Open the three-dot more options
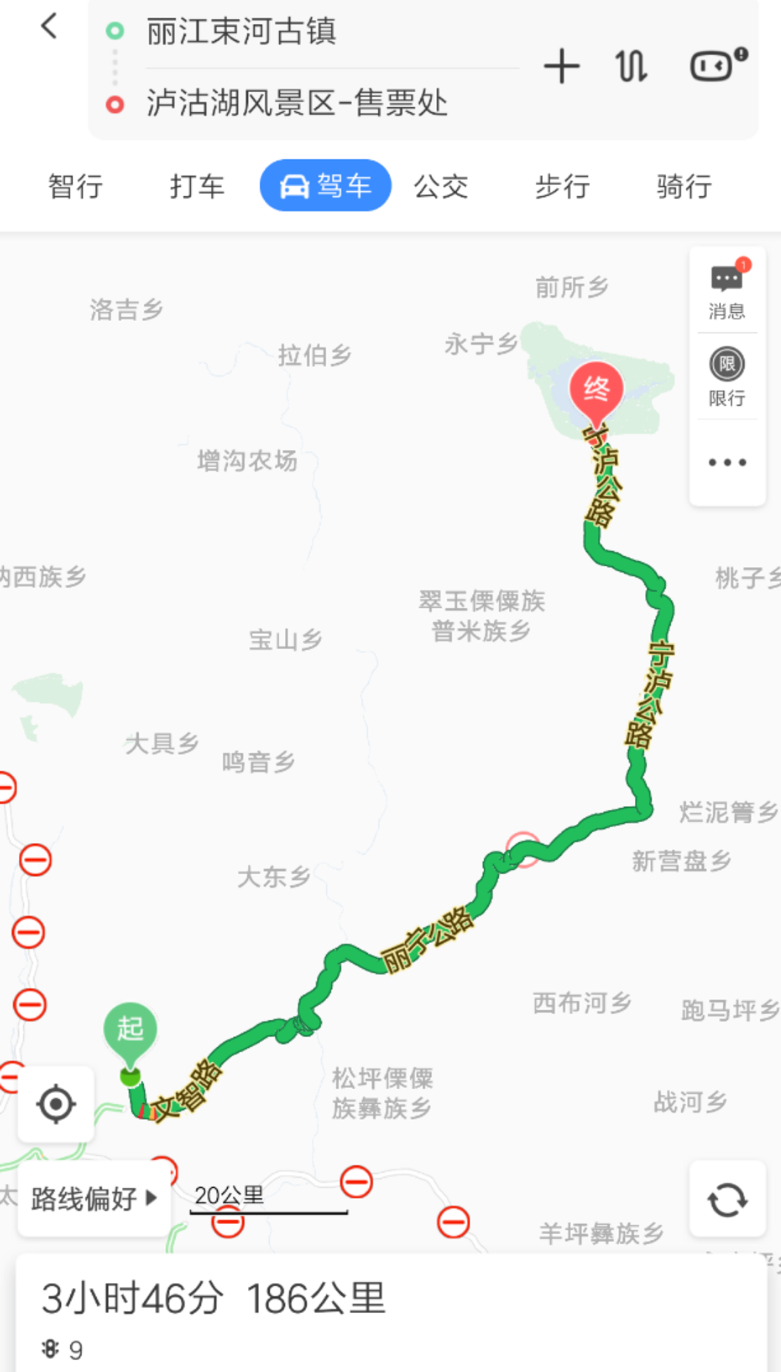The width and height of the screenshot is (781, 1372). click(x=727, y=462)
